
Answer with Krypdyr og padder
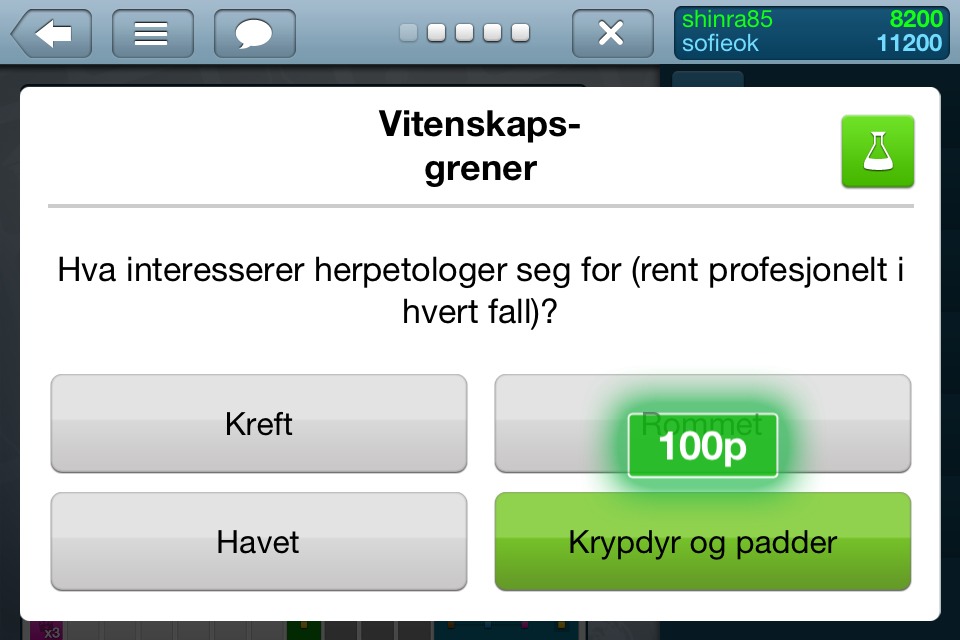(x=702, y=542)
